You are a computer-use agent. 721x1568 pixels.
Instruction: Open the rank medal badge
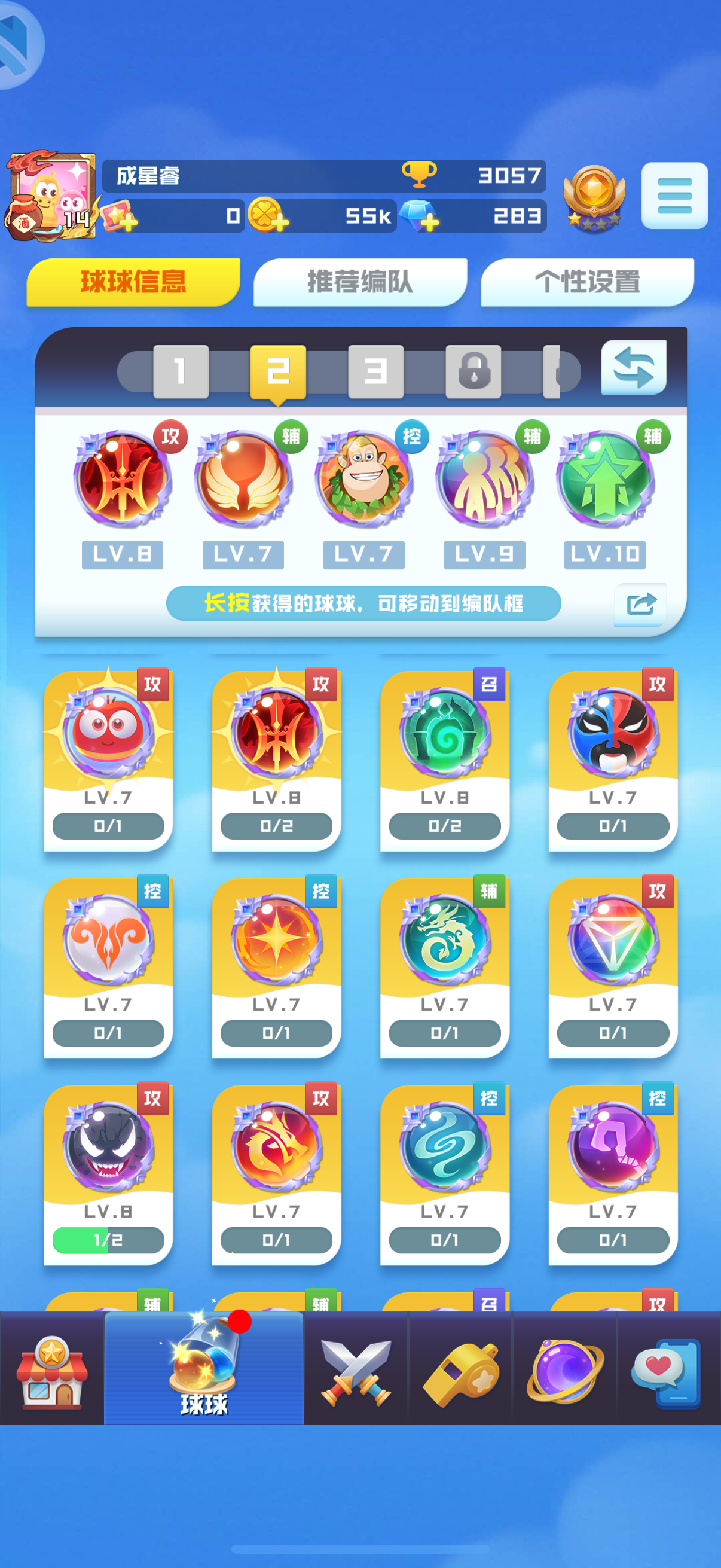pyautogui.click(x=594, y=198)
